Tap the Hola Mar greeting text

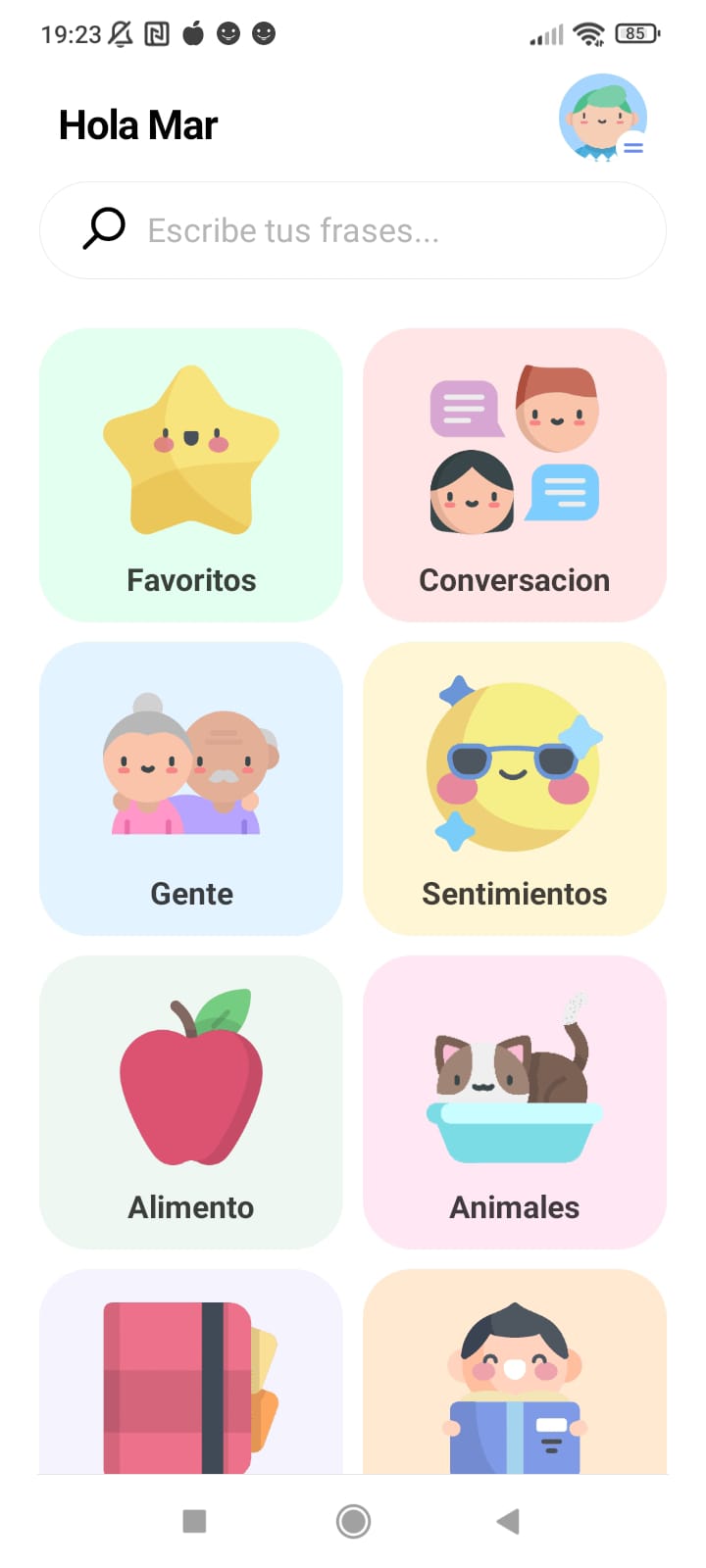(x=138, y=123)
